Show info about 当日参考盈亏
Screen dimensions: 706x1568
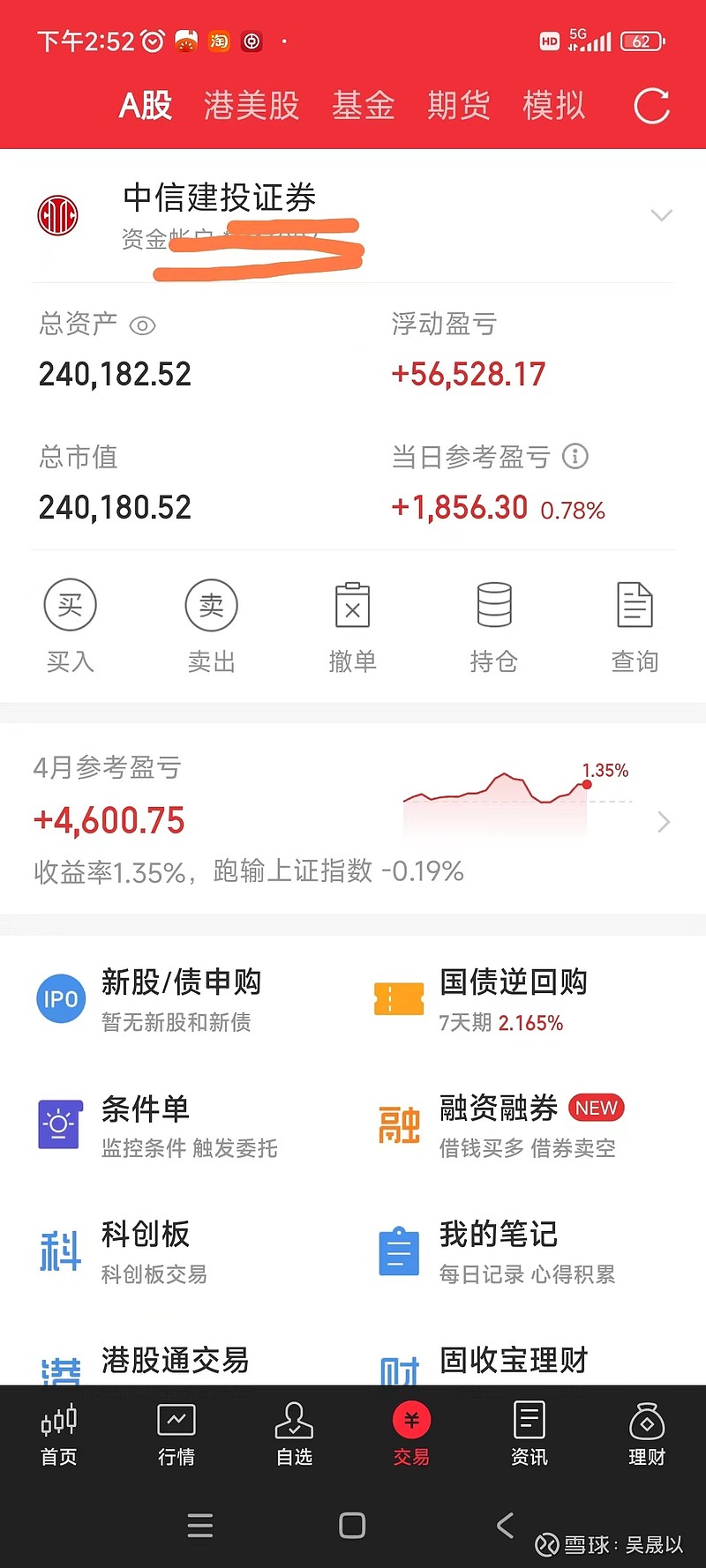(x=575, y=457)
